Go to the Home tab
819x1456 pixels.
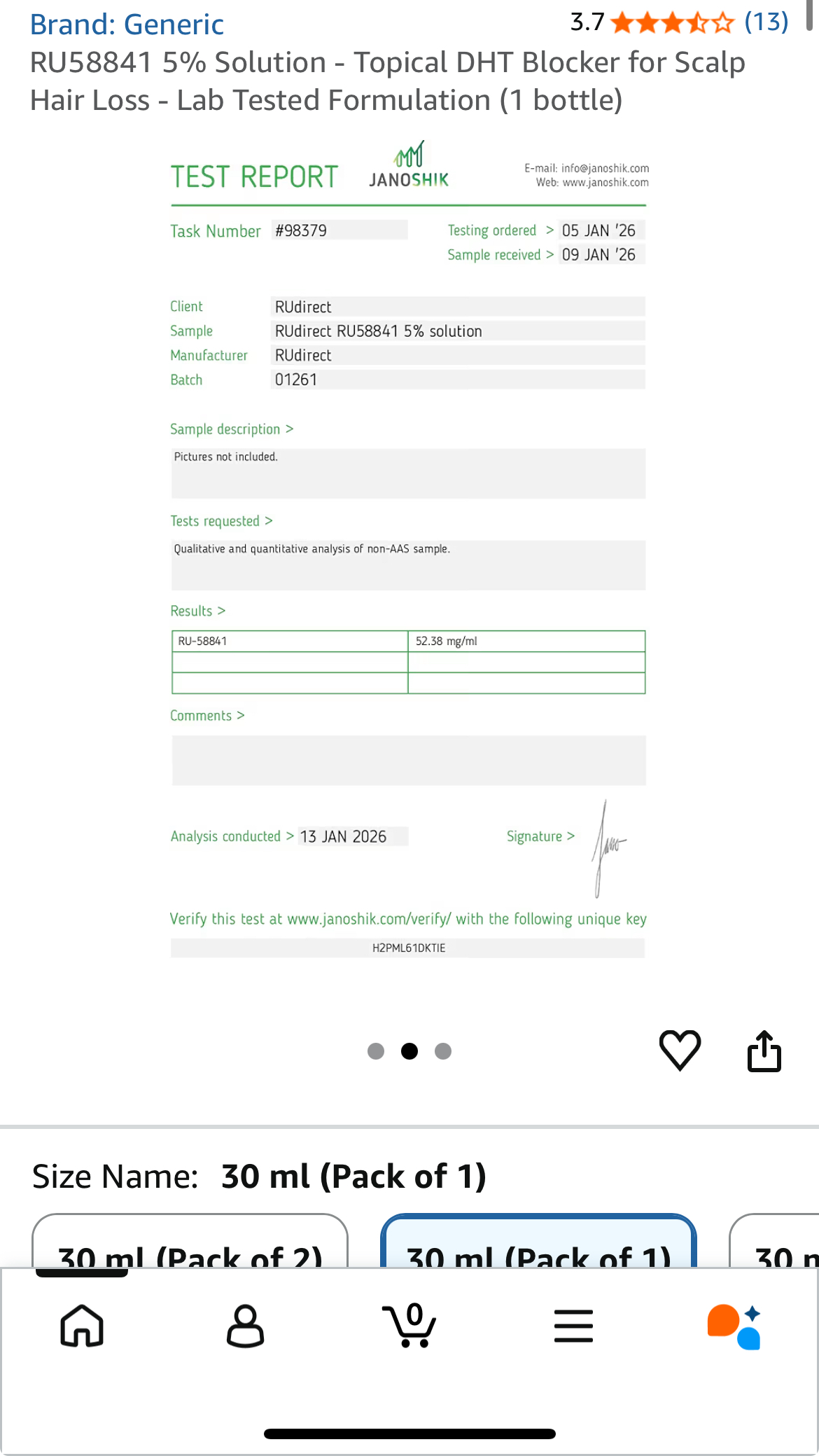(82, 1325)
